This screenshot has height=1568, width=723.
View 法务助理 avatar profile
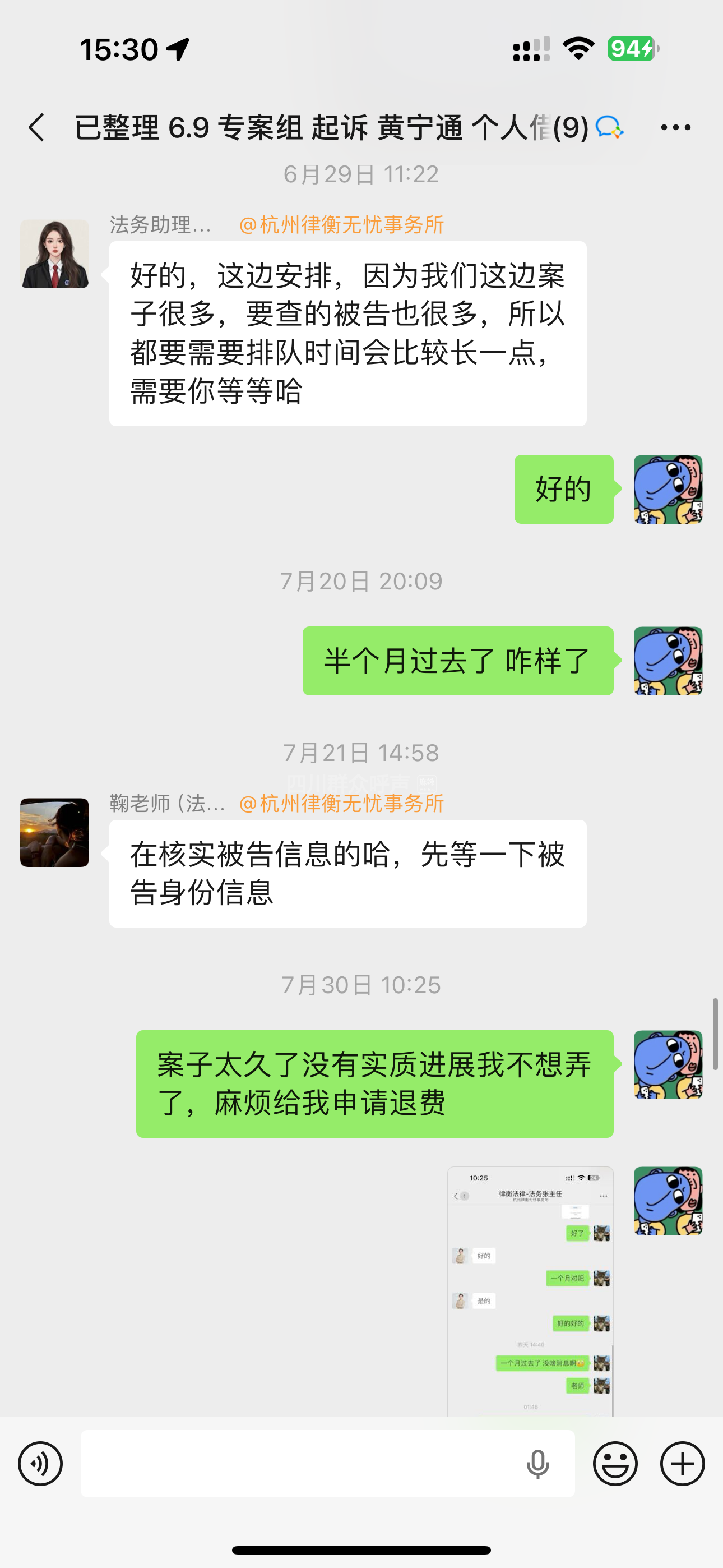[x=55, y=254]
